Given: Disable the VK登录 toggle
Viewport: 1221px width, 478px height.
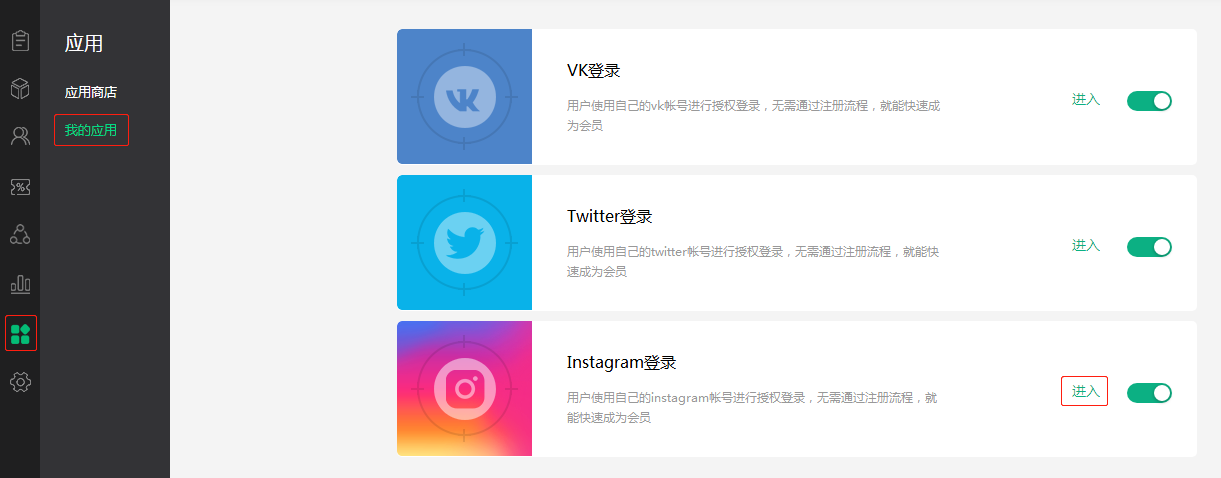Looking at the screenshot, I should click(x=1149, y=101).
